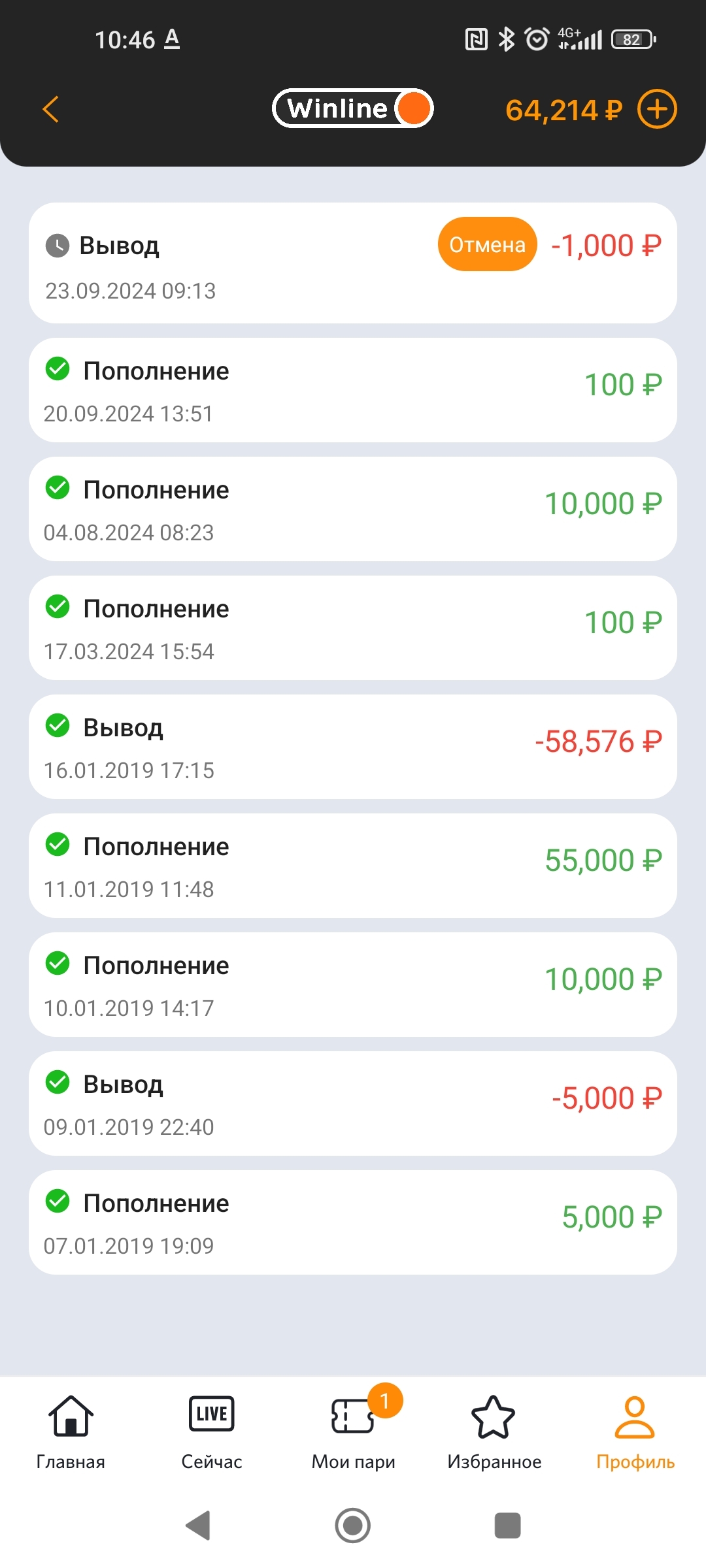Open the 55,000 ₽ deposit from 11.01.2019
This screenshot has height=1568, width=706.
353,866
